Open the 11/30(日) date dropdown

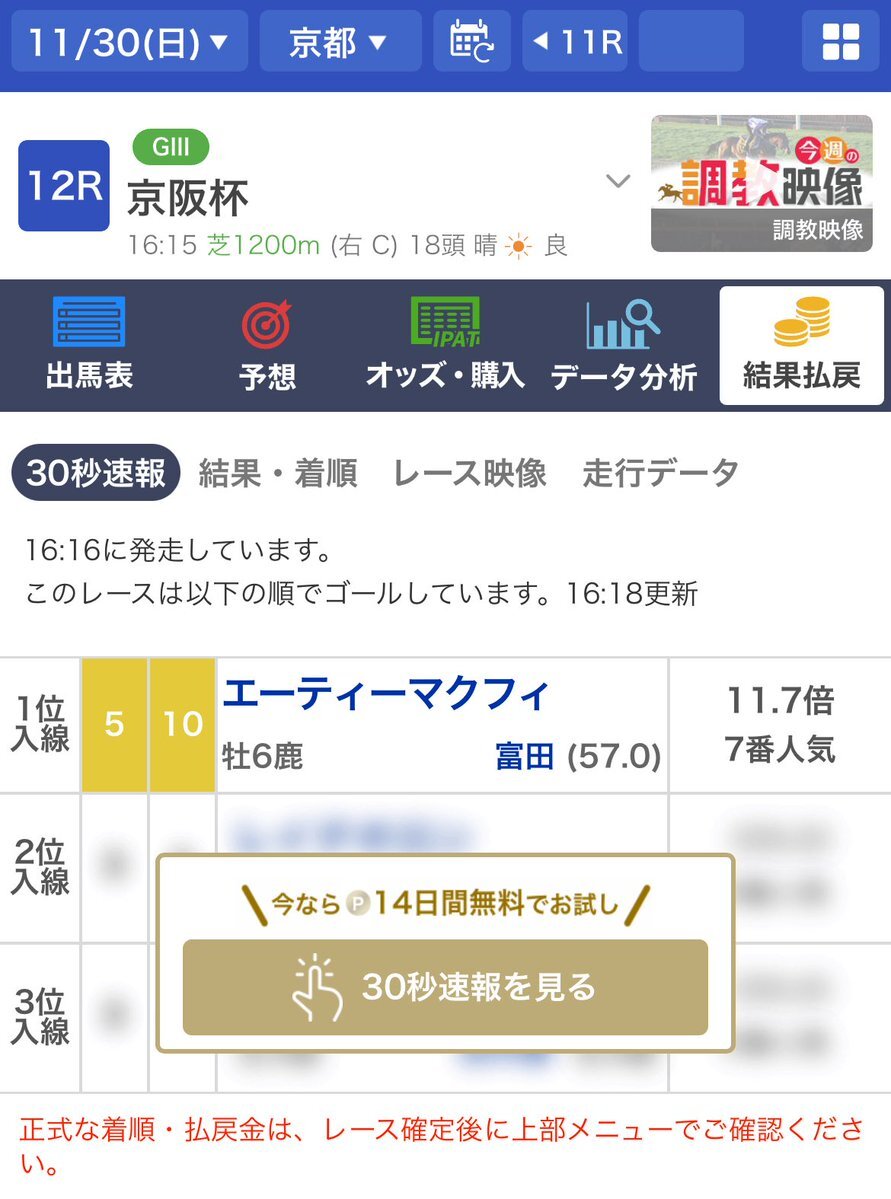pos(129,42)
